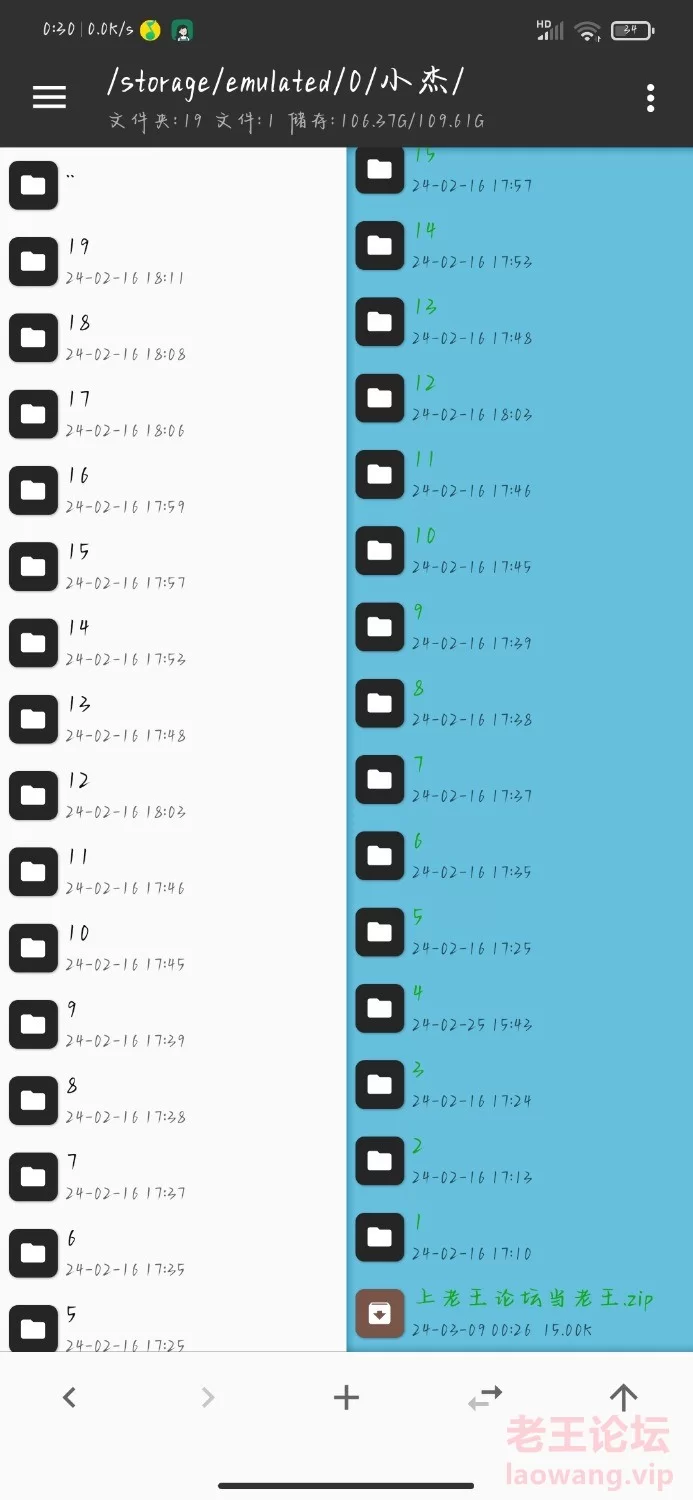This screenshot has width=693, height=1500.
Task: Open the 上老王论坛当老王.zip archive
Action: (517, 1312)
